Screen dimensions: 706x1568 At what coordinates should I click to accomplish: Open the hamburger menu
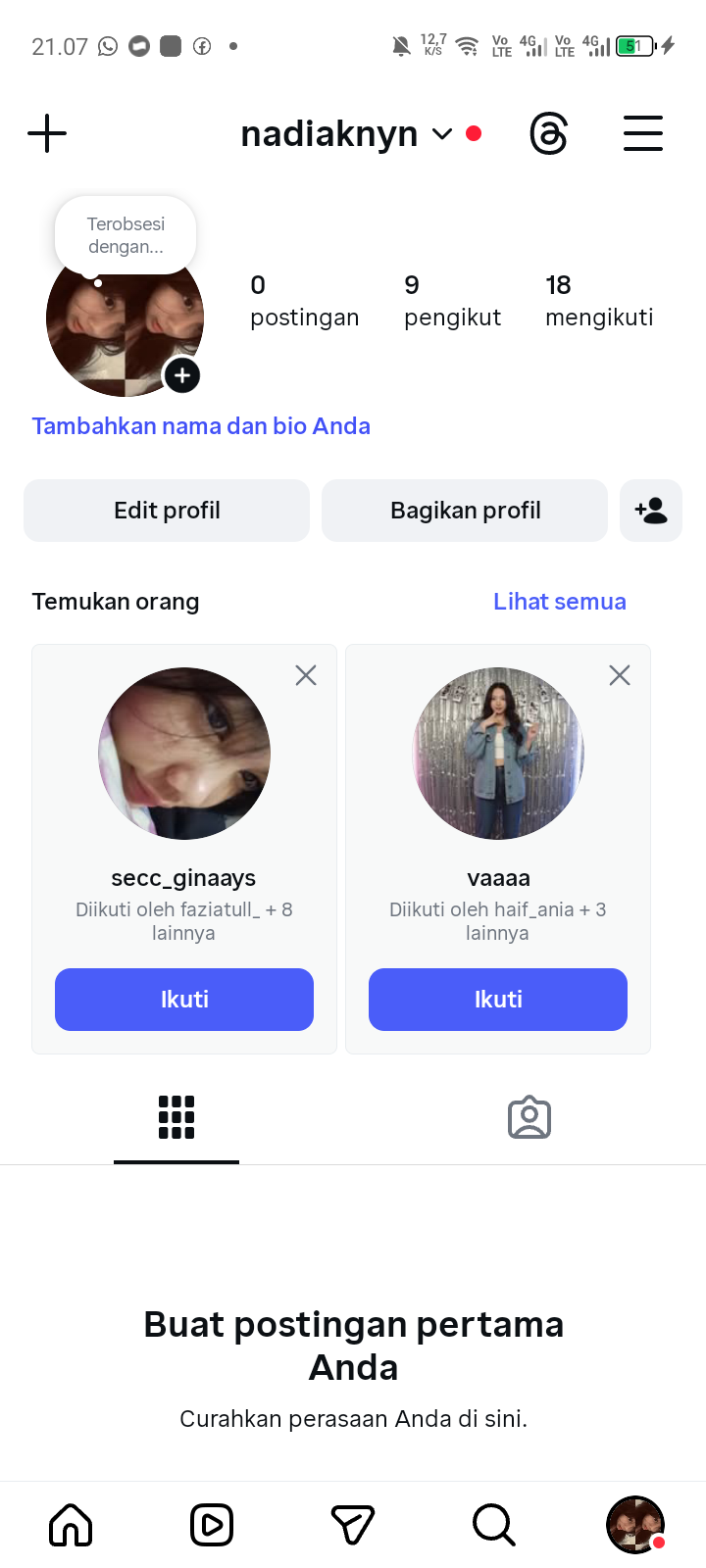[643, 133]
